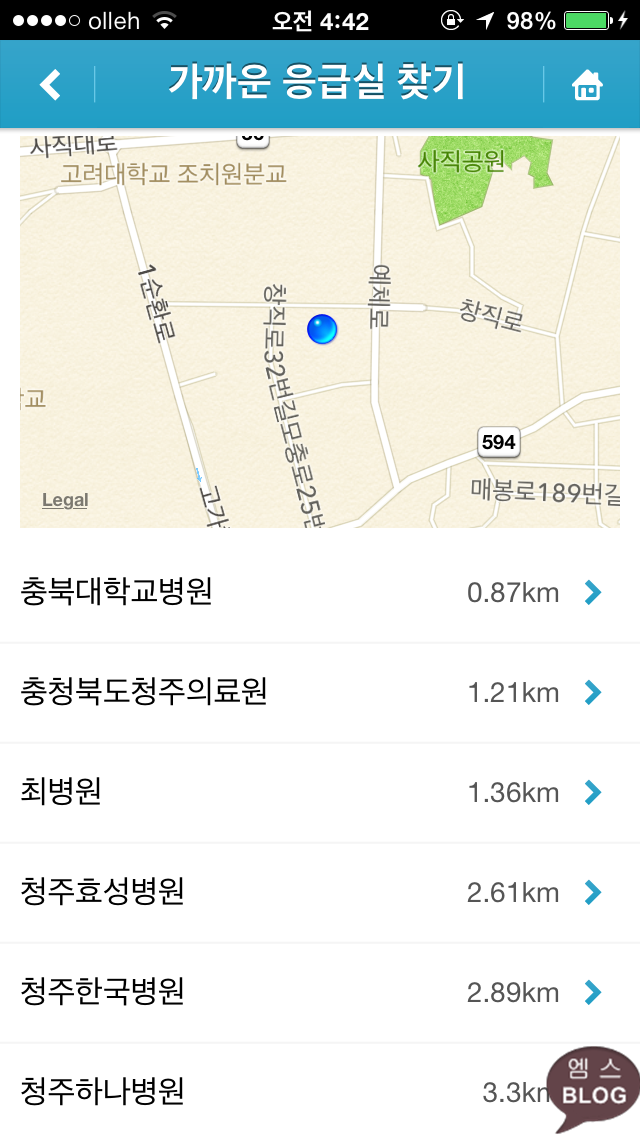Viewport: 640px width, 1136px height.
Task: View 청주효성병원 details
Action: [320, 893]
